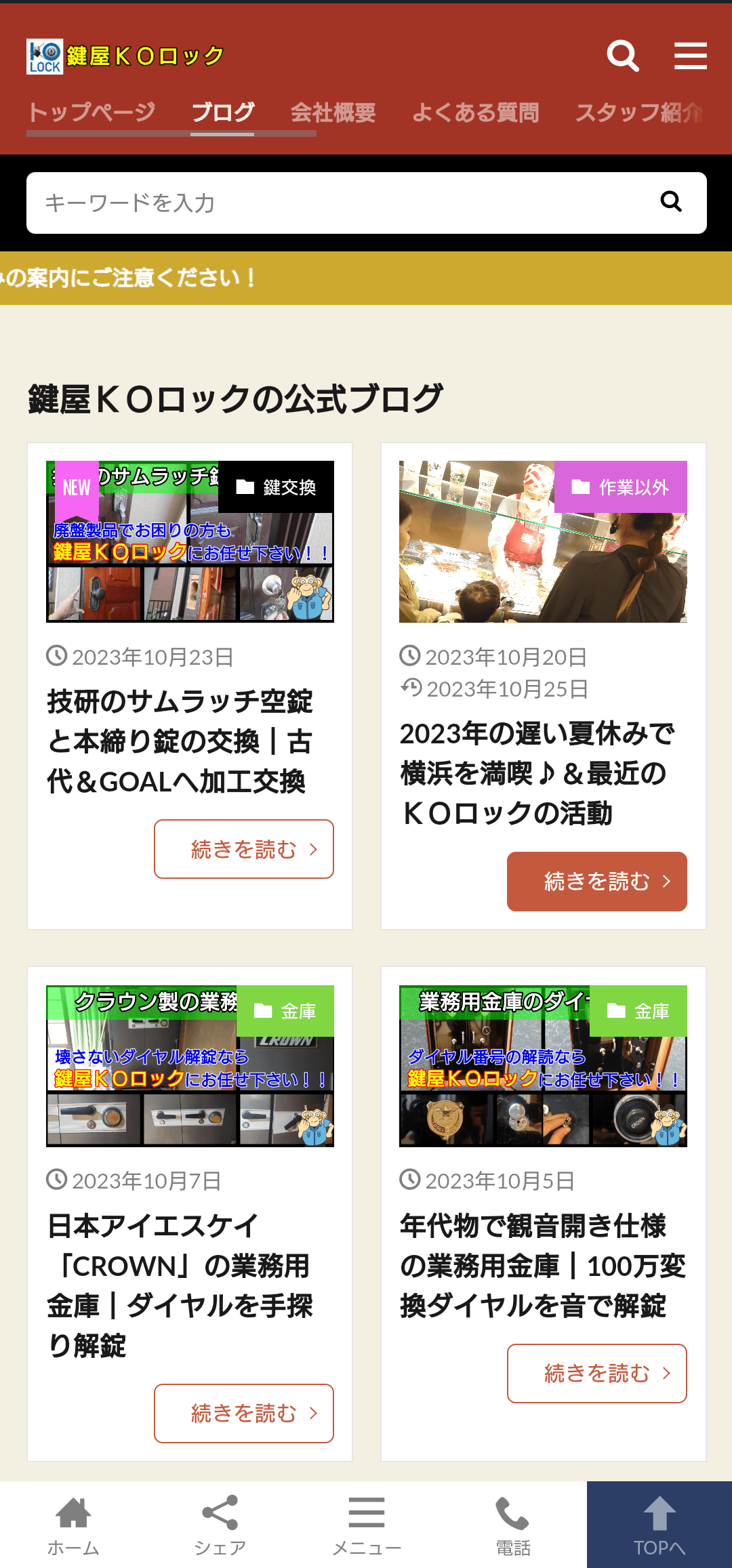Submit keyword search with magnifier button

pos(671,202)
